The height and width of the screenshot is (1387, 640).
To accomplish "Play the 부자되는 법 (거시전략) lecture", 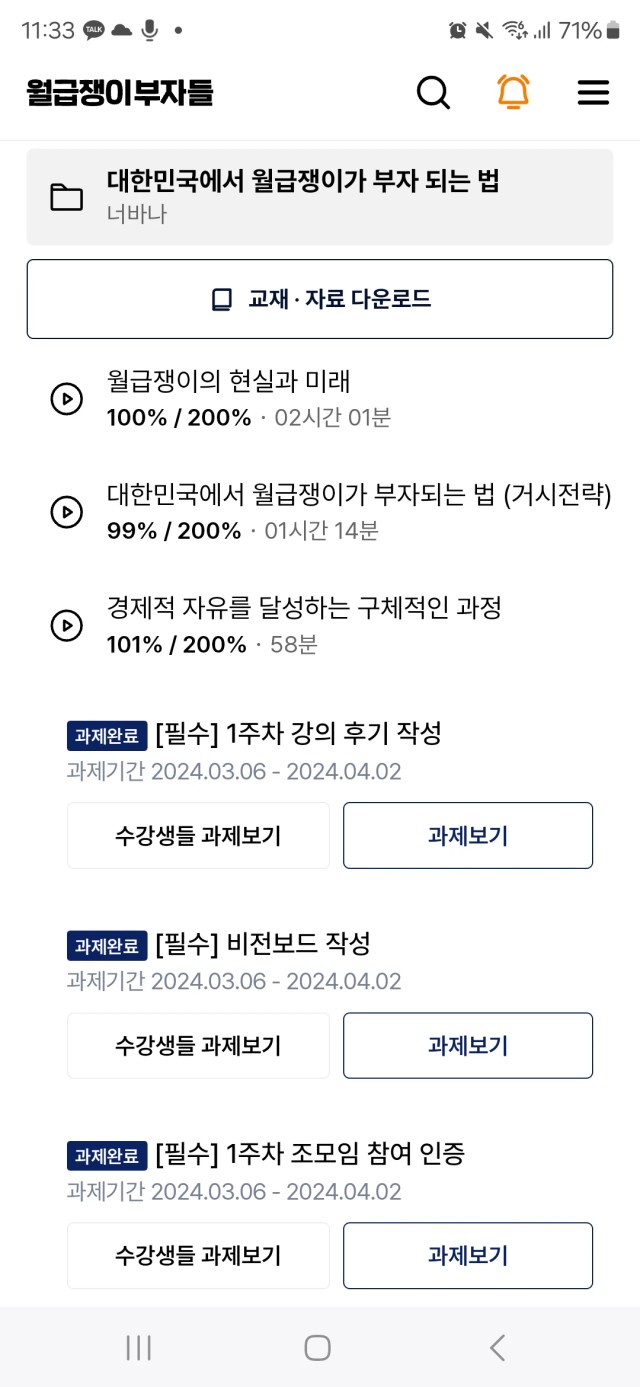I will [x=66, y=513].
